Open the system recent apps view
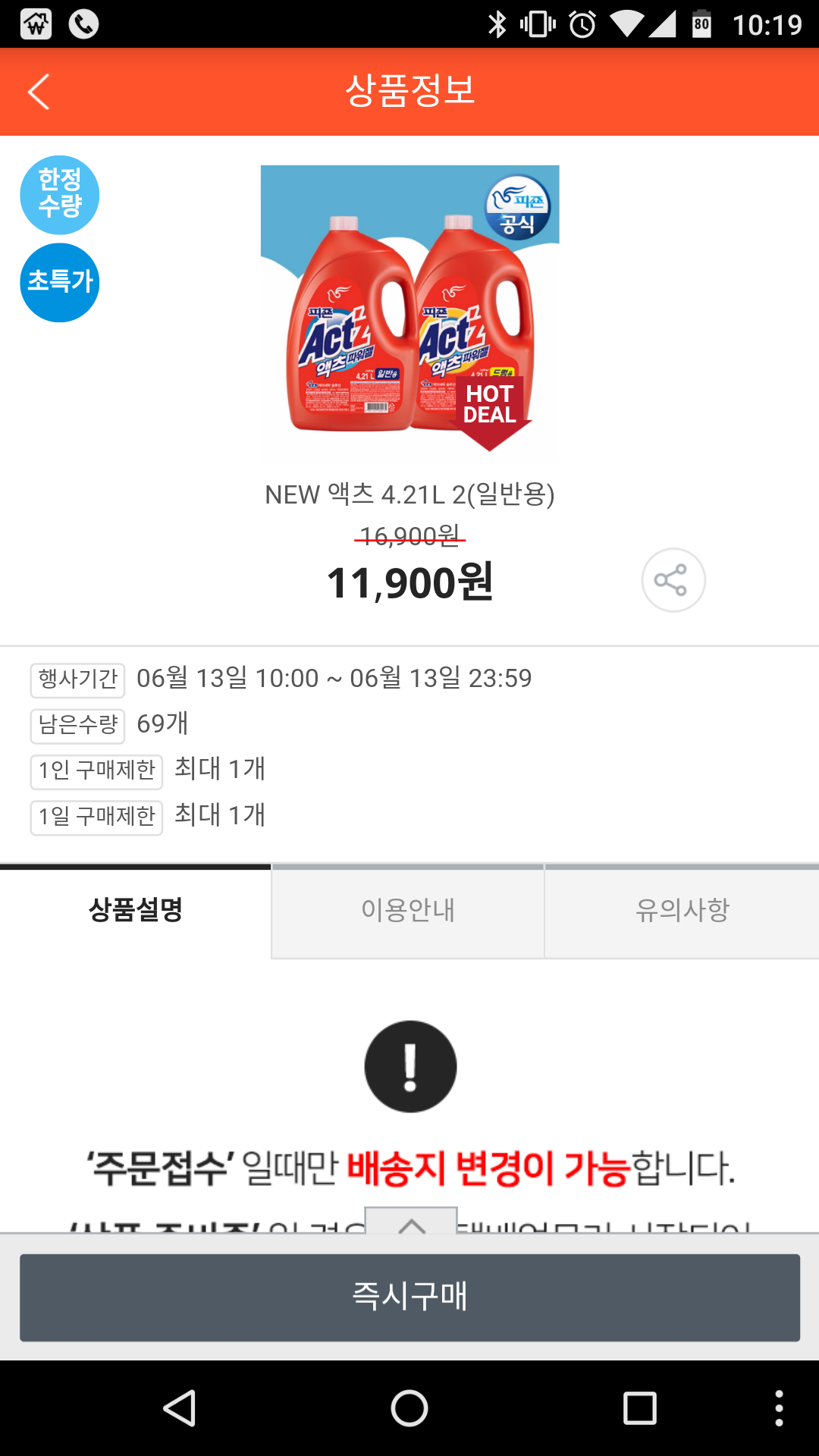Viewport: 819px width, 1456px height. 639,1409
